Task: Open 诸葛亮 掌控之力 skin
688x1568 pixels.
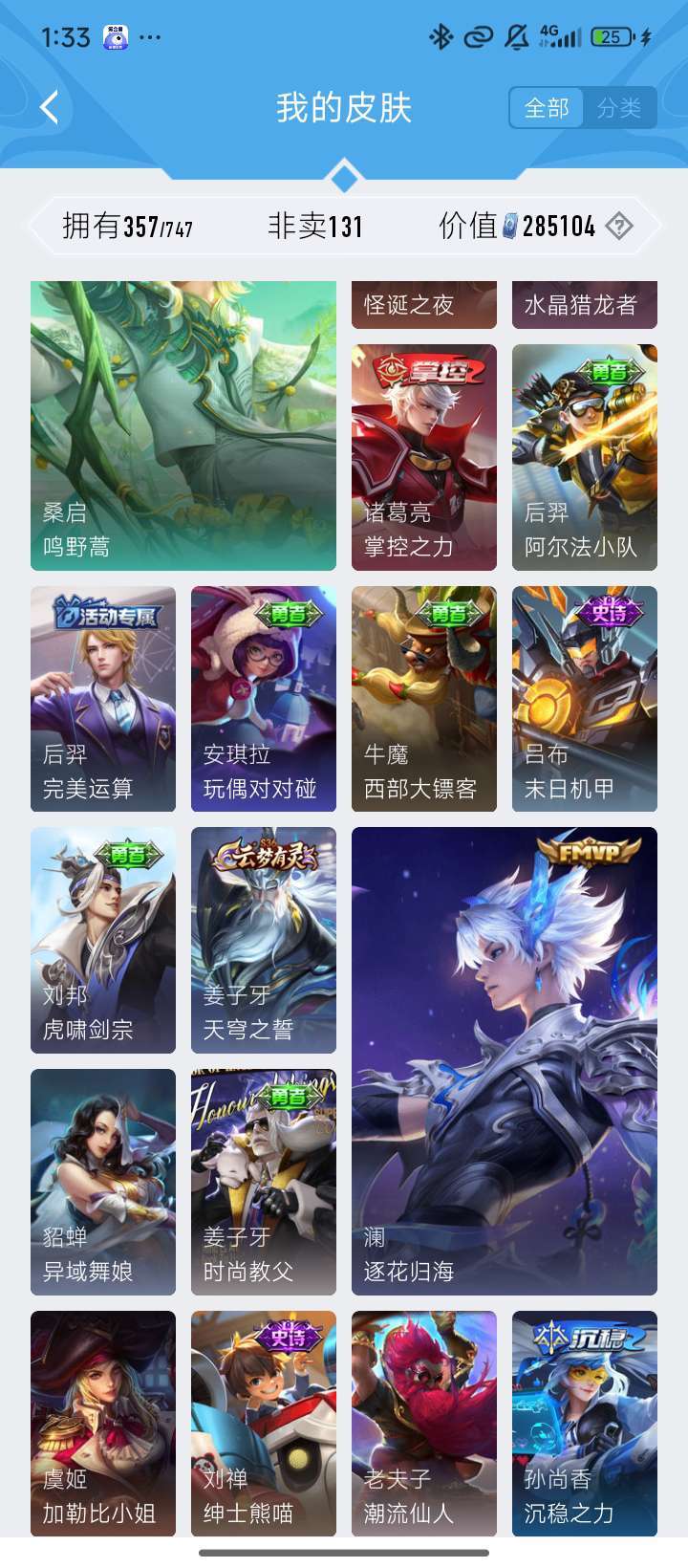Action: [x=424, y=457]
